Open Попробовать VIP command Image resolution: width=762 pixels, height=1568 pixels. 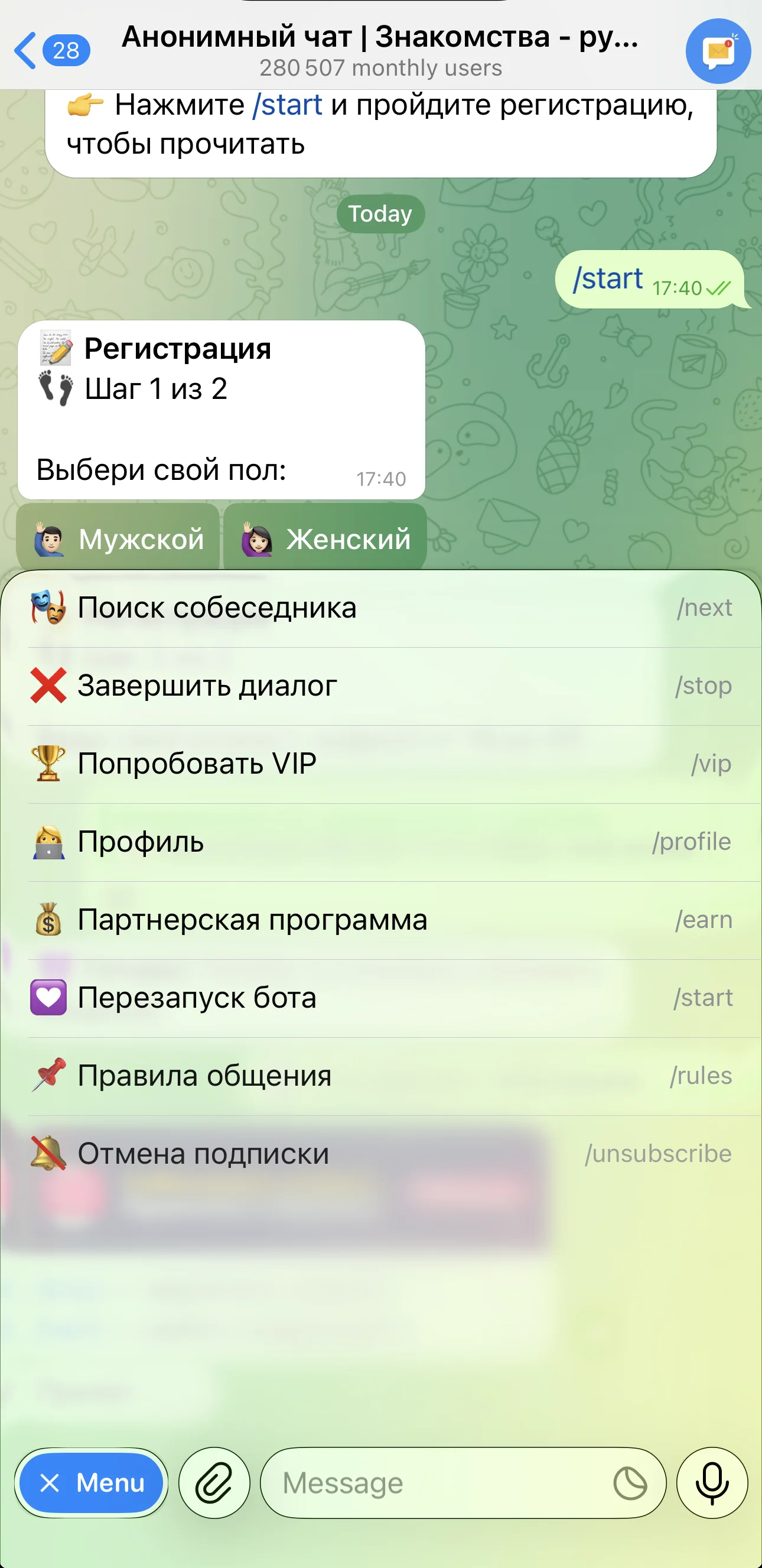tap(380, 763)
